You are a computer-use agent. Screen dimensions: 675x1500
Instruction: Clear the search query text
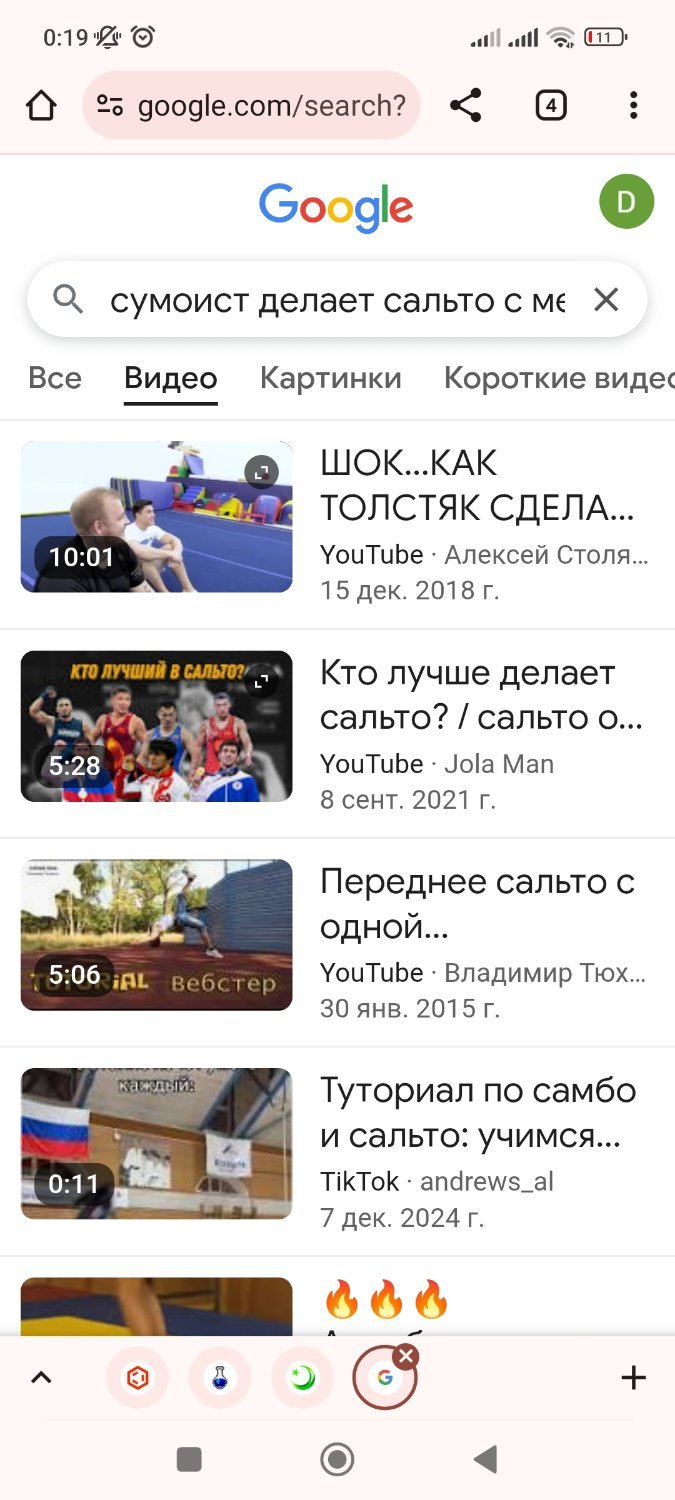coord(606,299)
